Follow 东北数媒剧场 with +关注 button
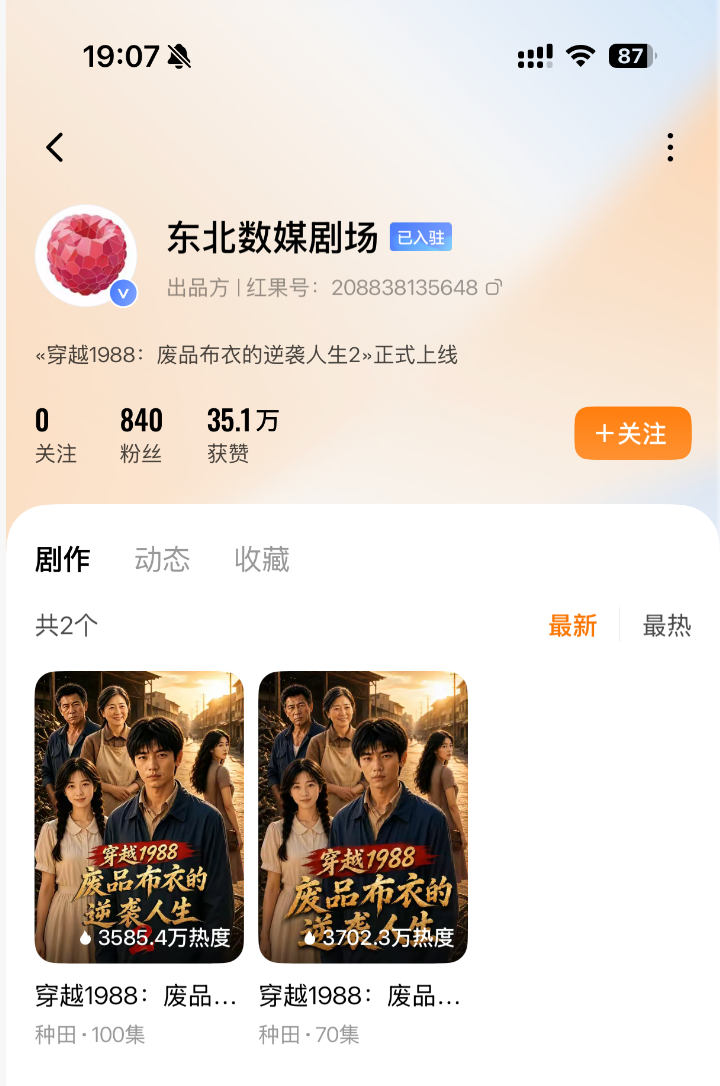 click(633, 433)
